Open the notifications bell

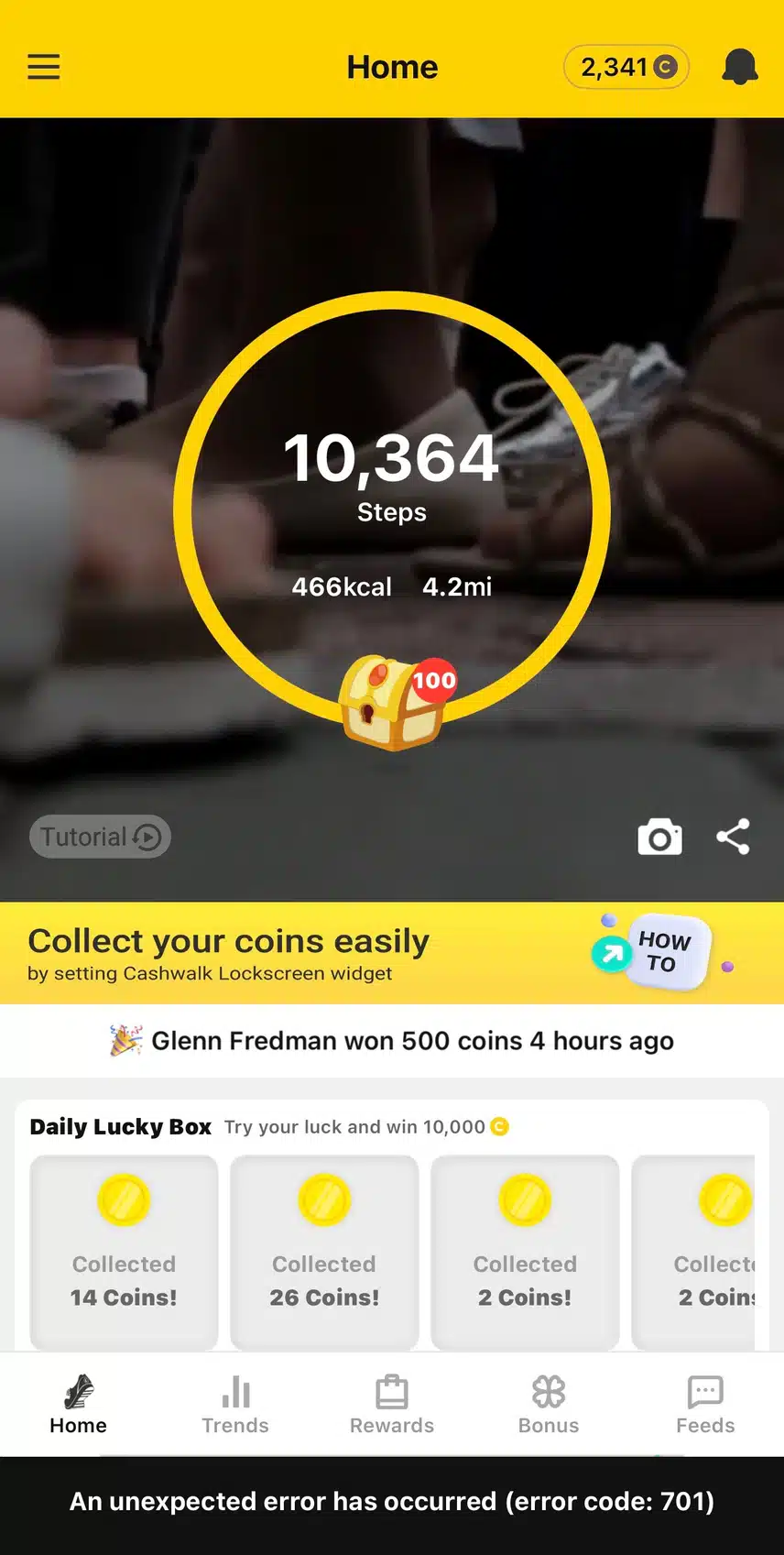click(739, 67)
